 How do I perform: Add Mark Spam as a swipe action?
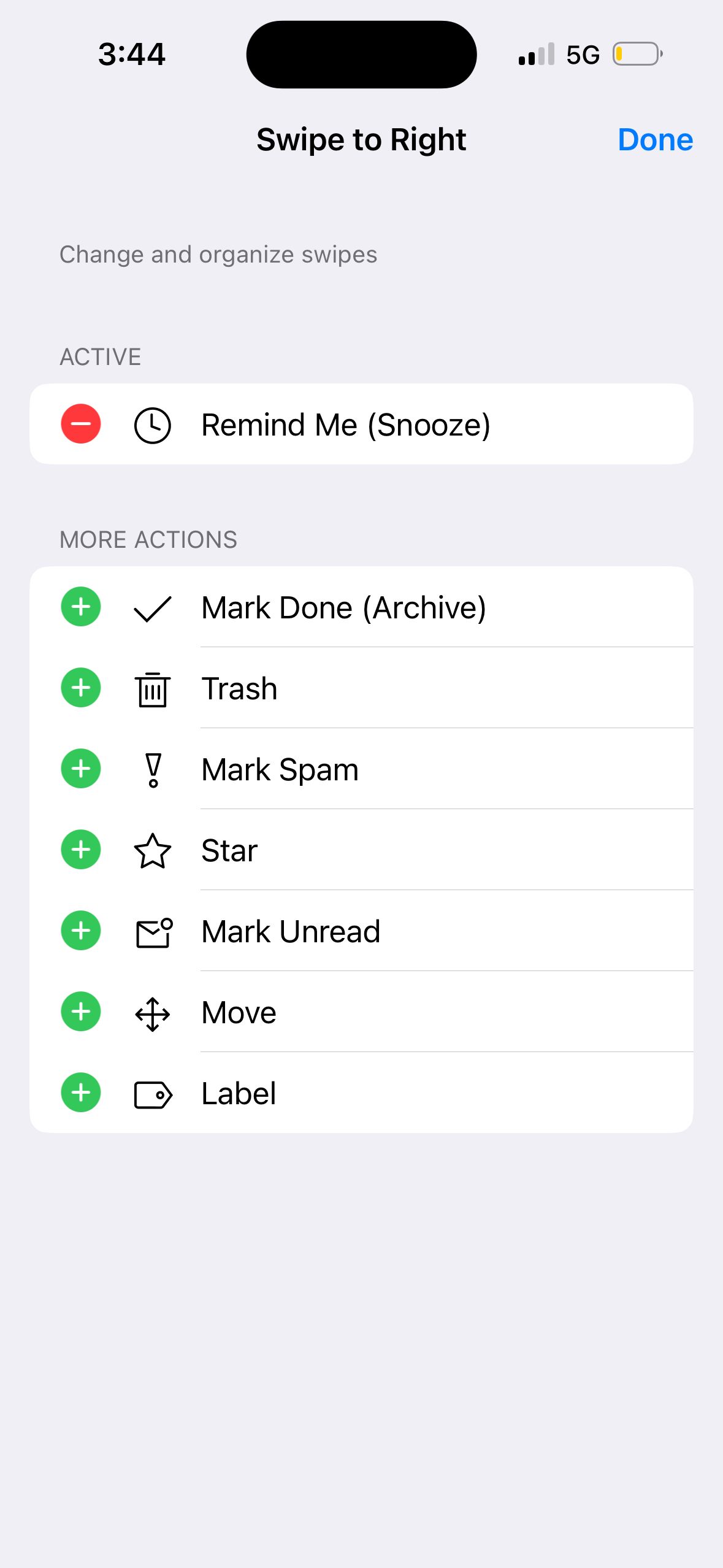pyautogui.click(x=80, y=769)
